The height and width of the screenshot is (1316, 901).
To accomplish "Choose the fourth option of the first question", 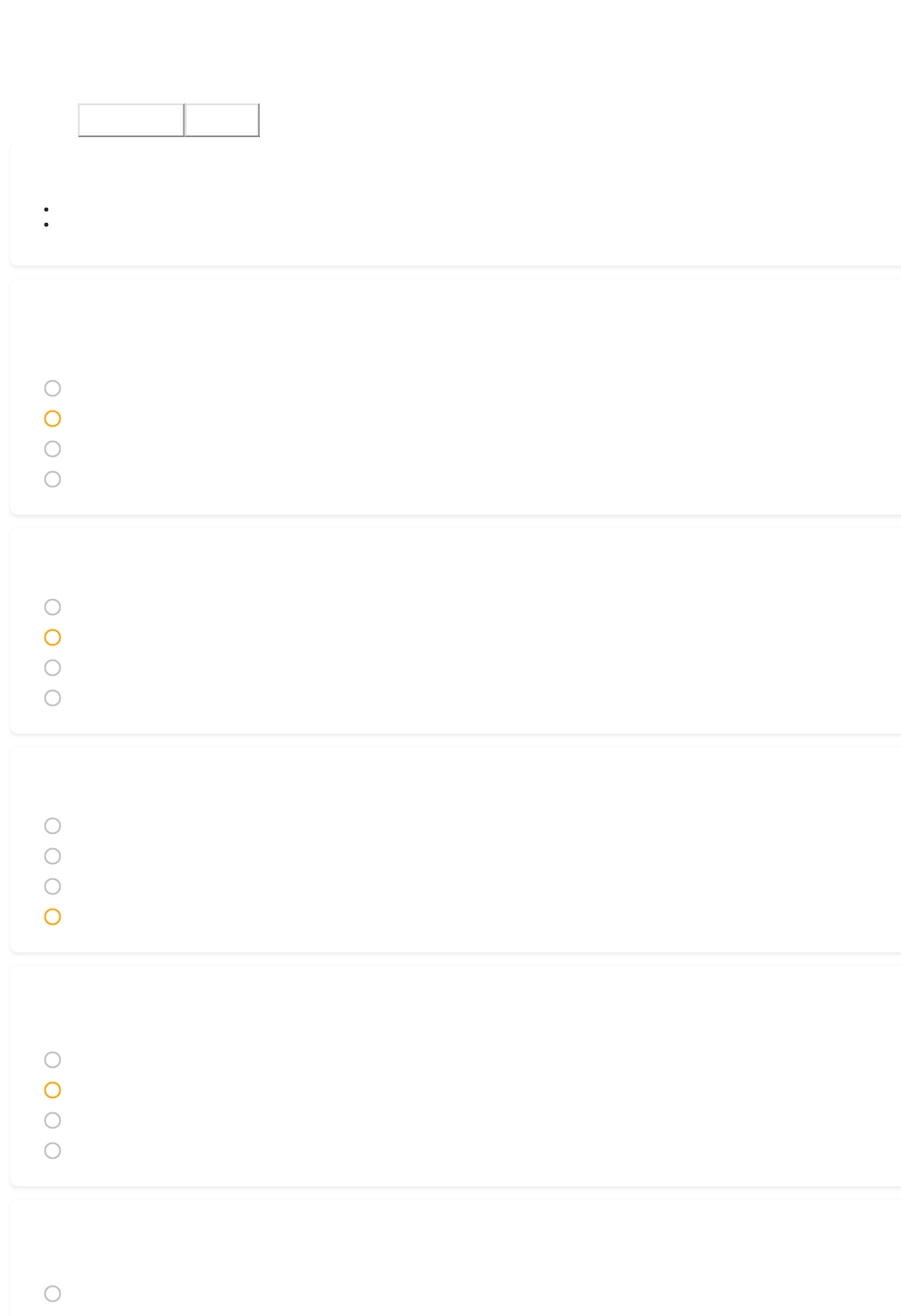I will coord(52,479).
